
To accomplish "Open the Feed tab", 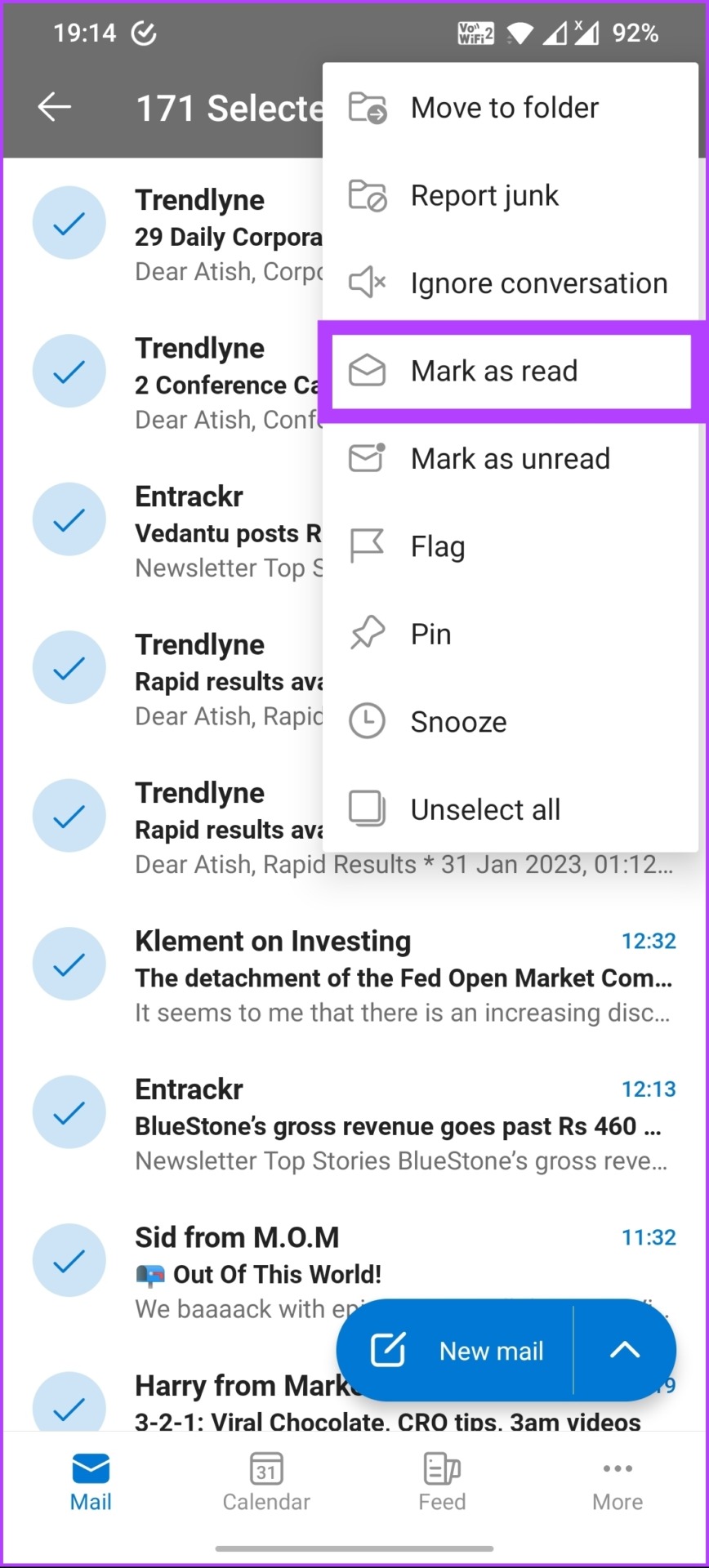I will pyautogui.click(x=442, y=1482).
